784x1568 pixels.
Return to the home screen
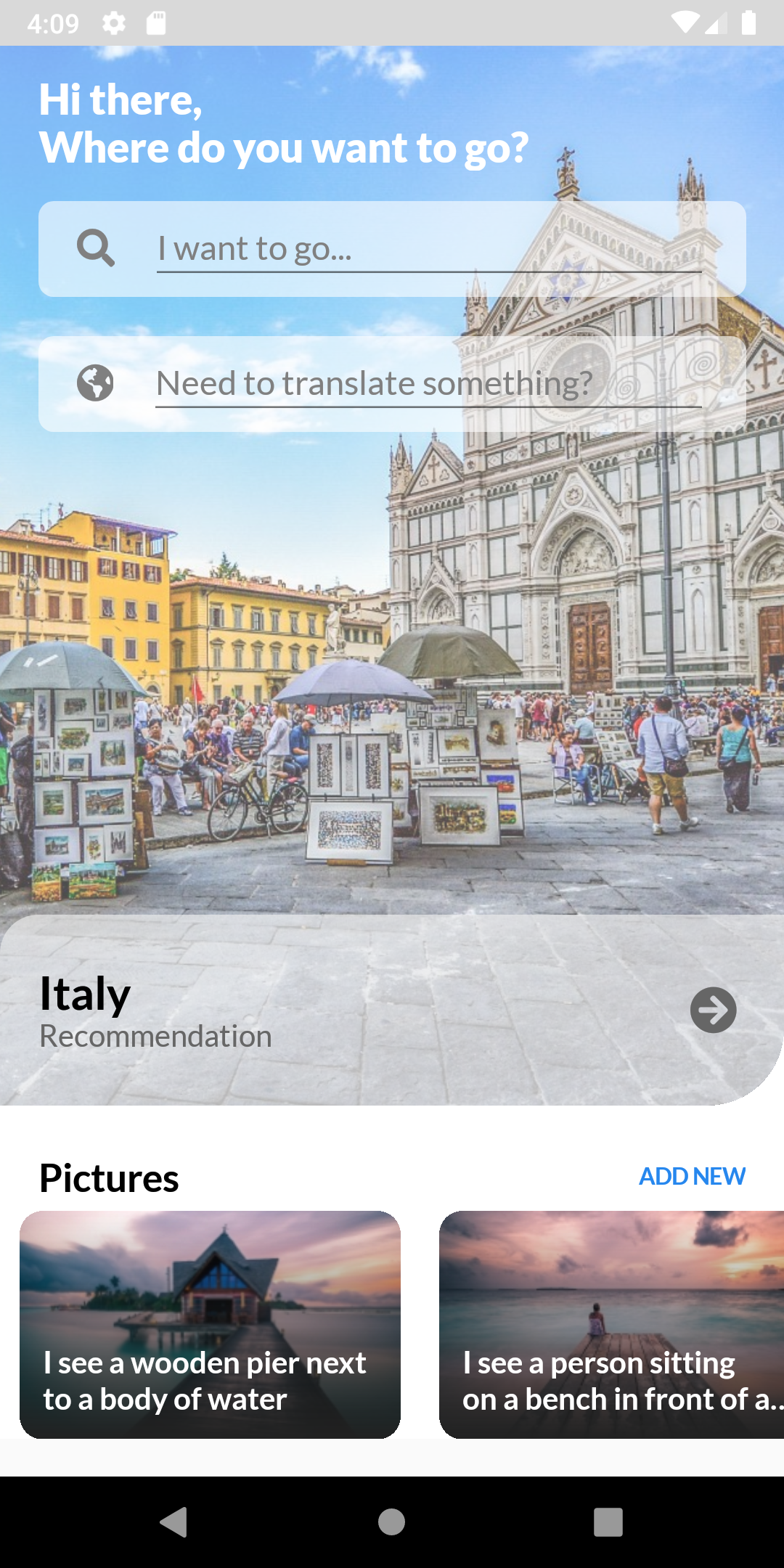[x=391, y=1522]
